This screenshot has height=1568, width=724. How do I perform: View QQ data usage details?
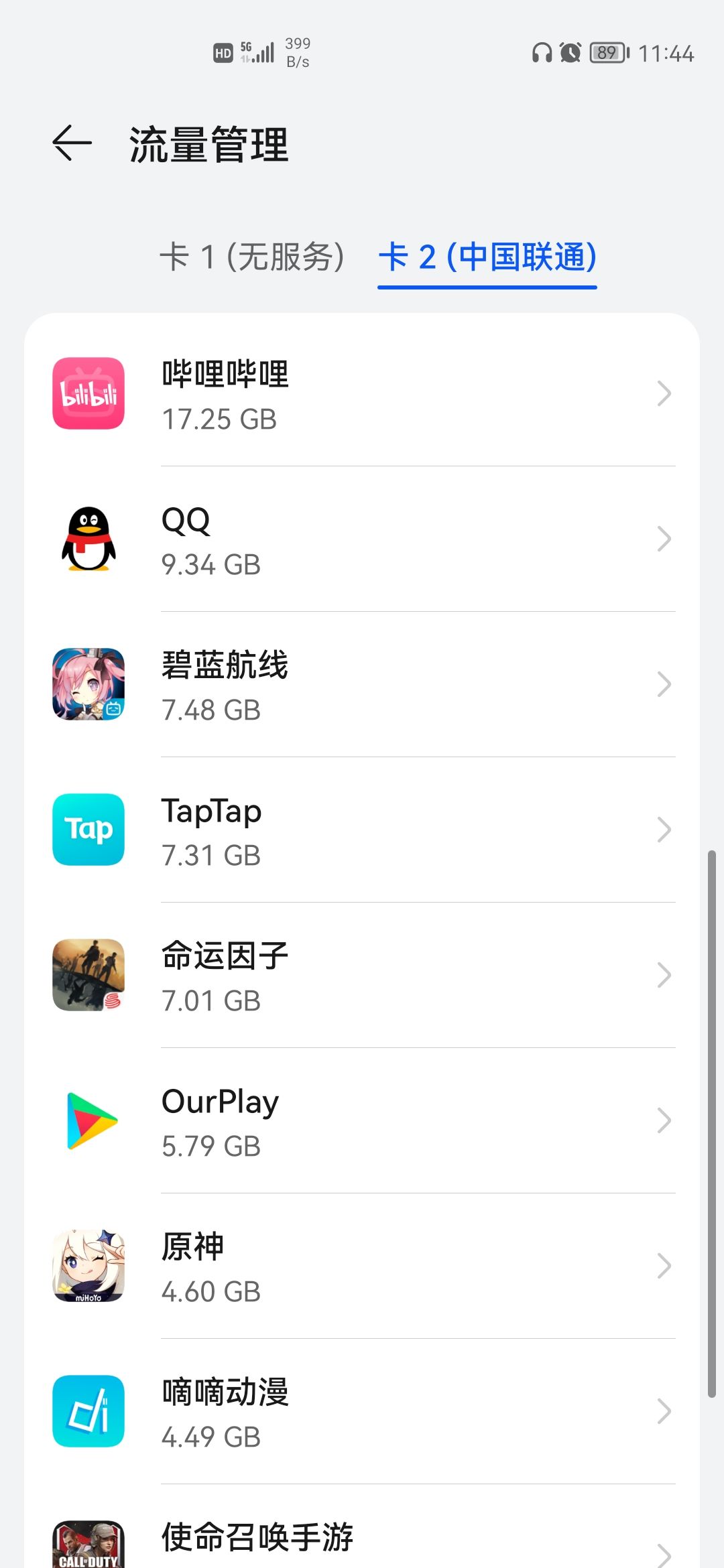[x=362, y=539]
